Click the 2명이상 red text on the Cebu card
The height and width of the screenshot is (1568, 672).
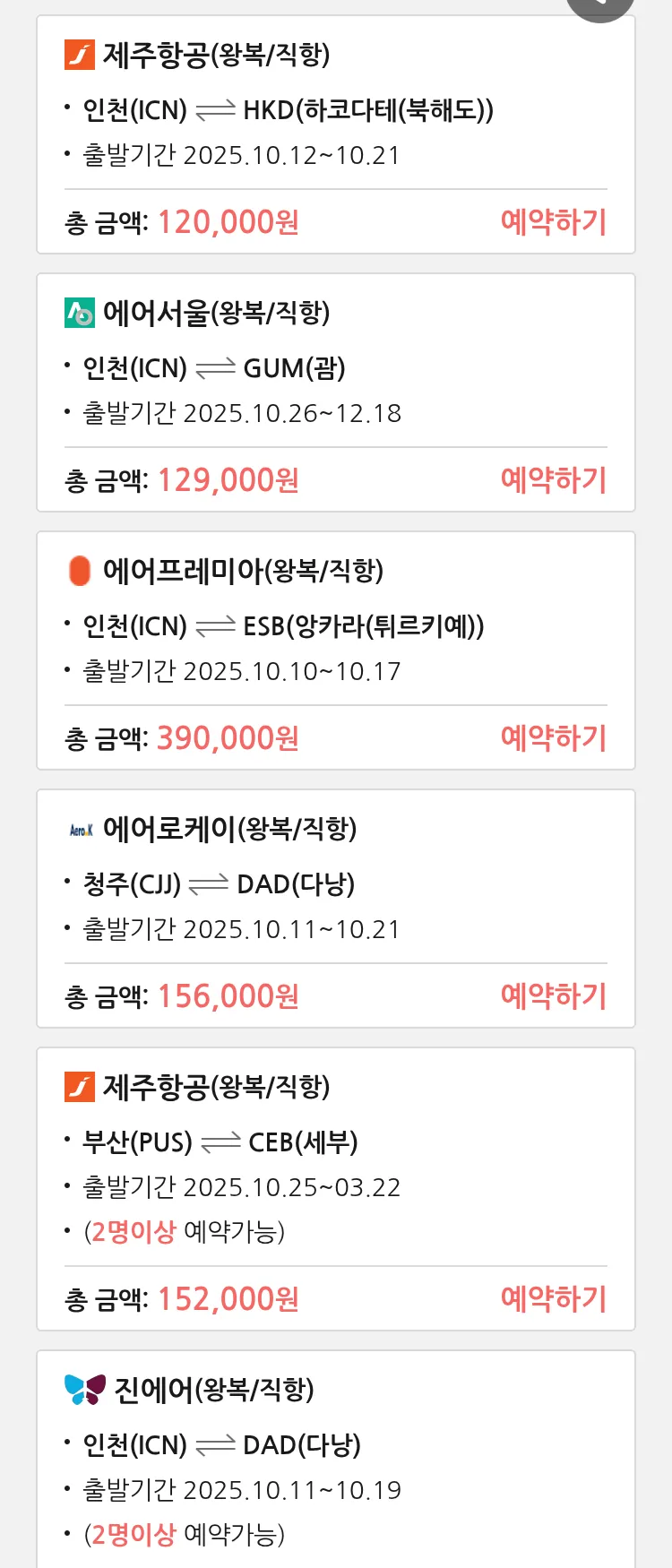point(134,1231)
